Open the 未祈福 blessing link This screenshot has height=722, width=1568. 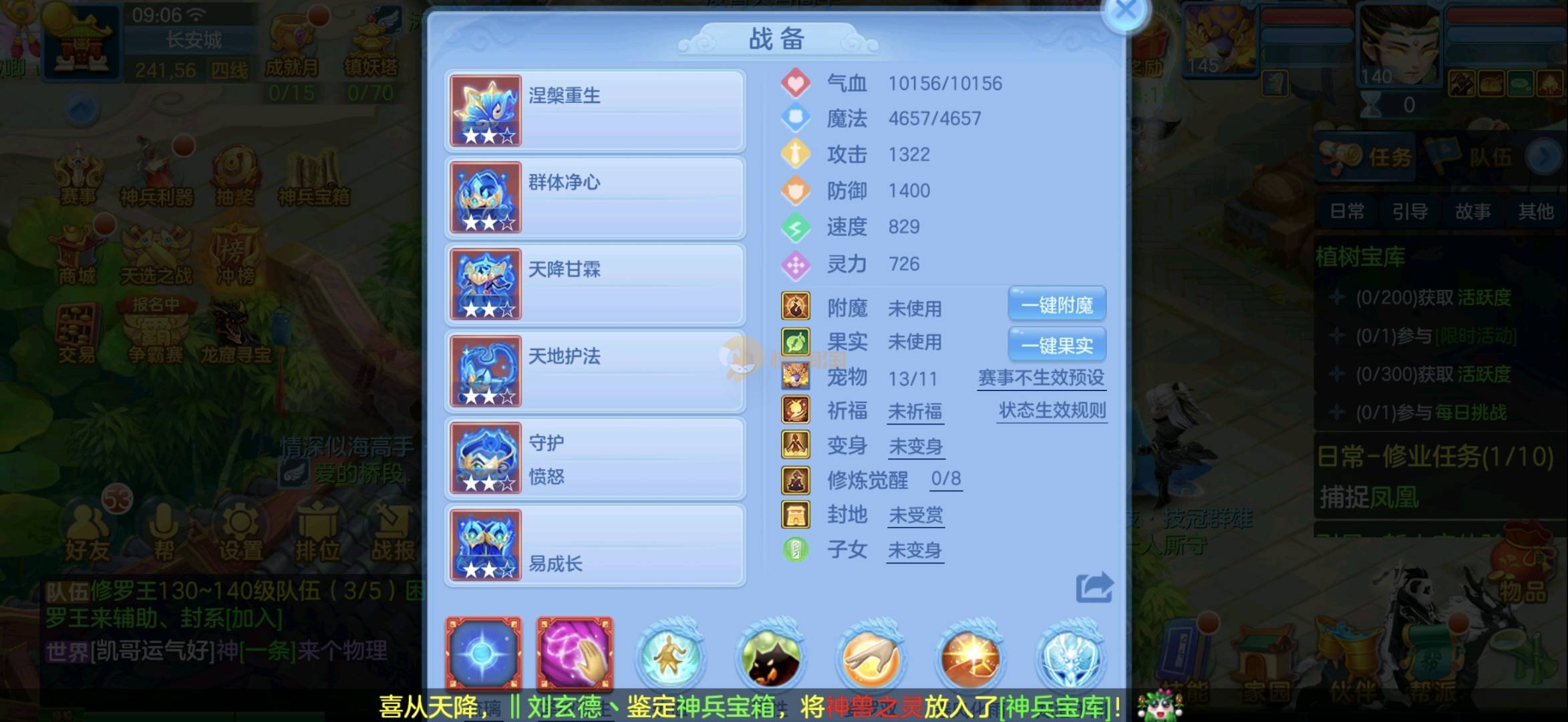click(x=915, y=411)
